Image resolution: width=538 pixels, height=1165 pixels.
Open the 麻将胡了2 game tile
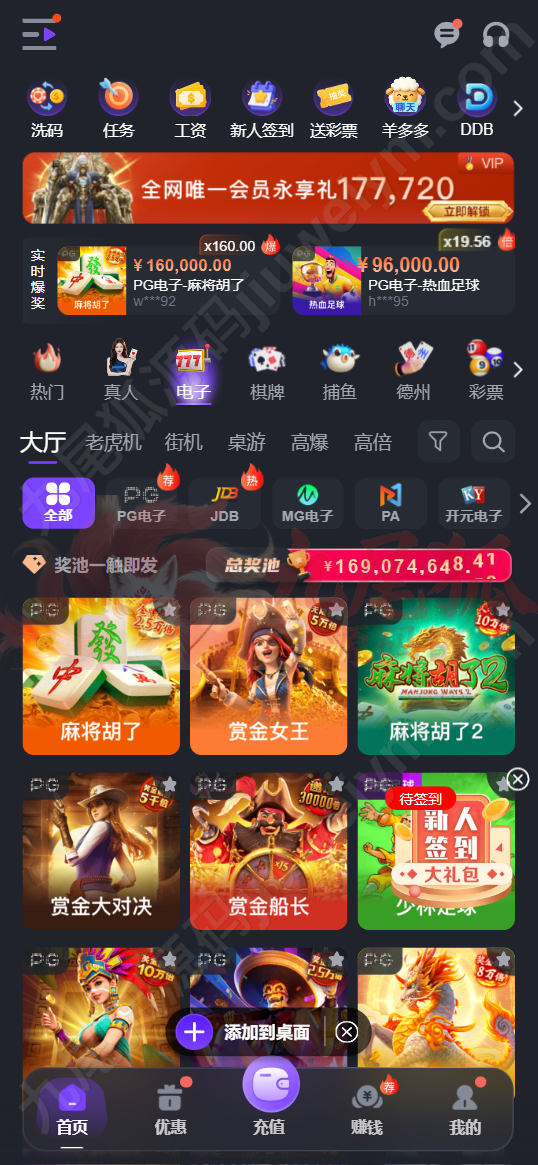[x=436, y=676]
